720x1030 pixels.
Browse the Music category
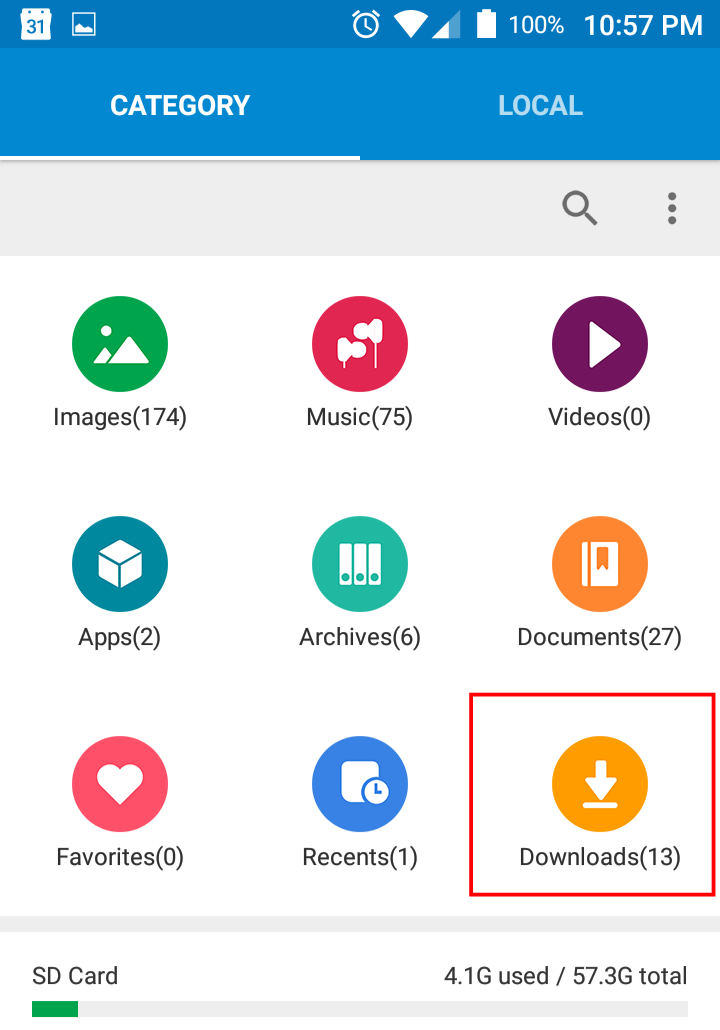click(x=360, y=345)
